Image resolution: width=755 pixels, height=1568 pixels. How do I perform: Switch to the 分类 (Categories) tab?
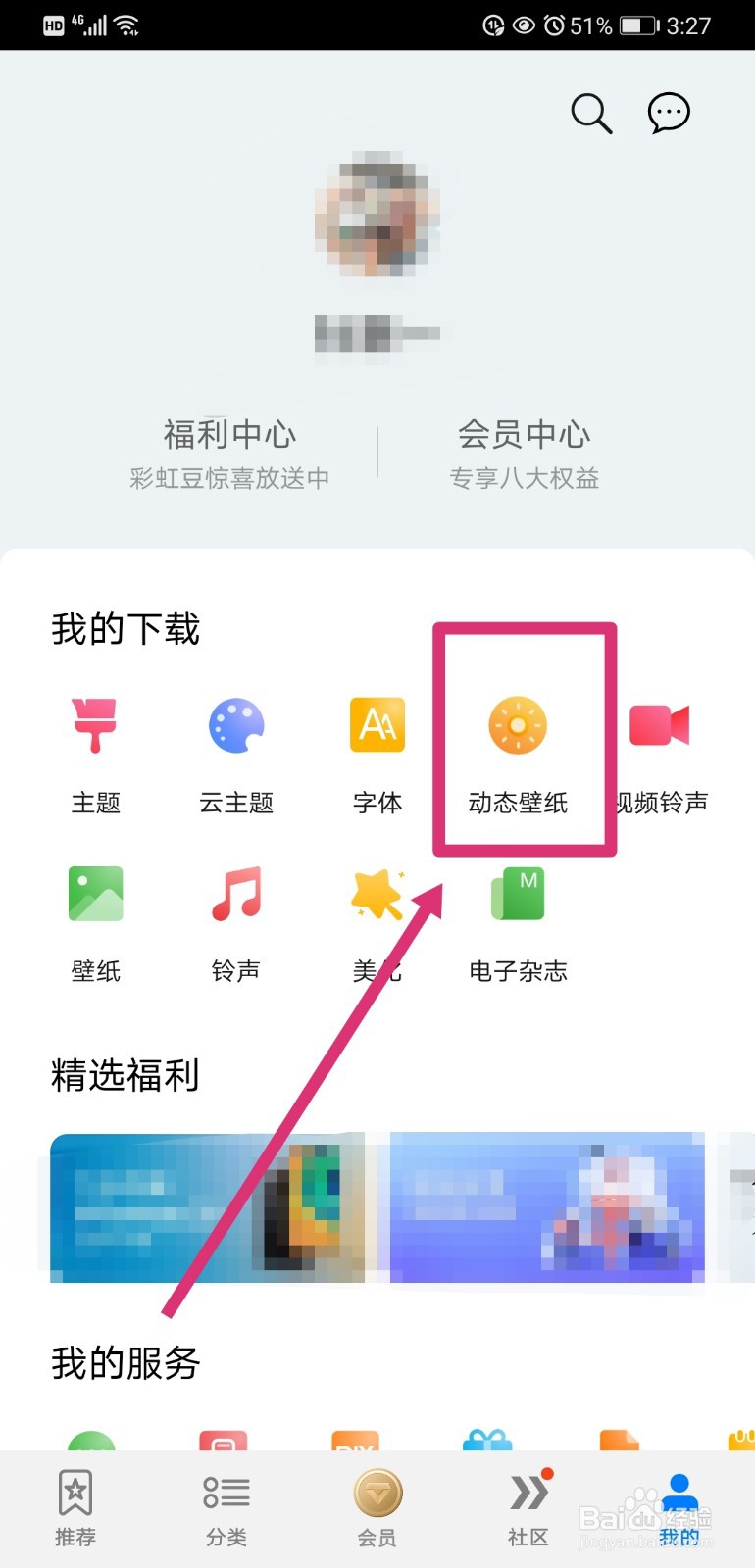[226, 1509]
